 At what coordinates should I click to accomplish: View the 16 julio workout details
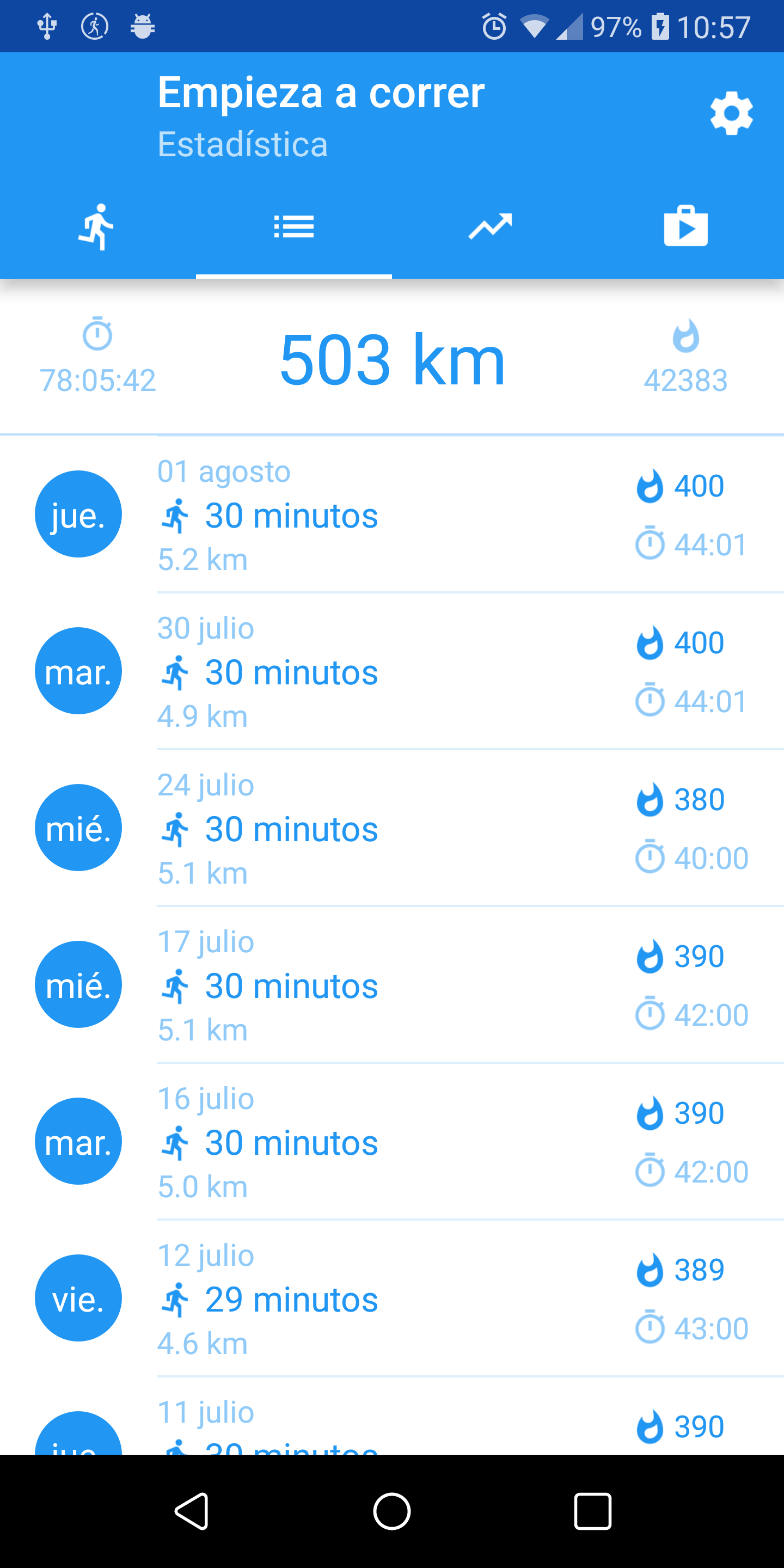coord(392,1142)
